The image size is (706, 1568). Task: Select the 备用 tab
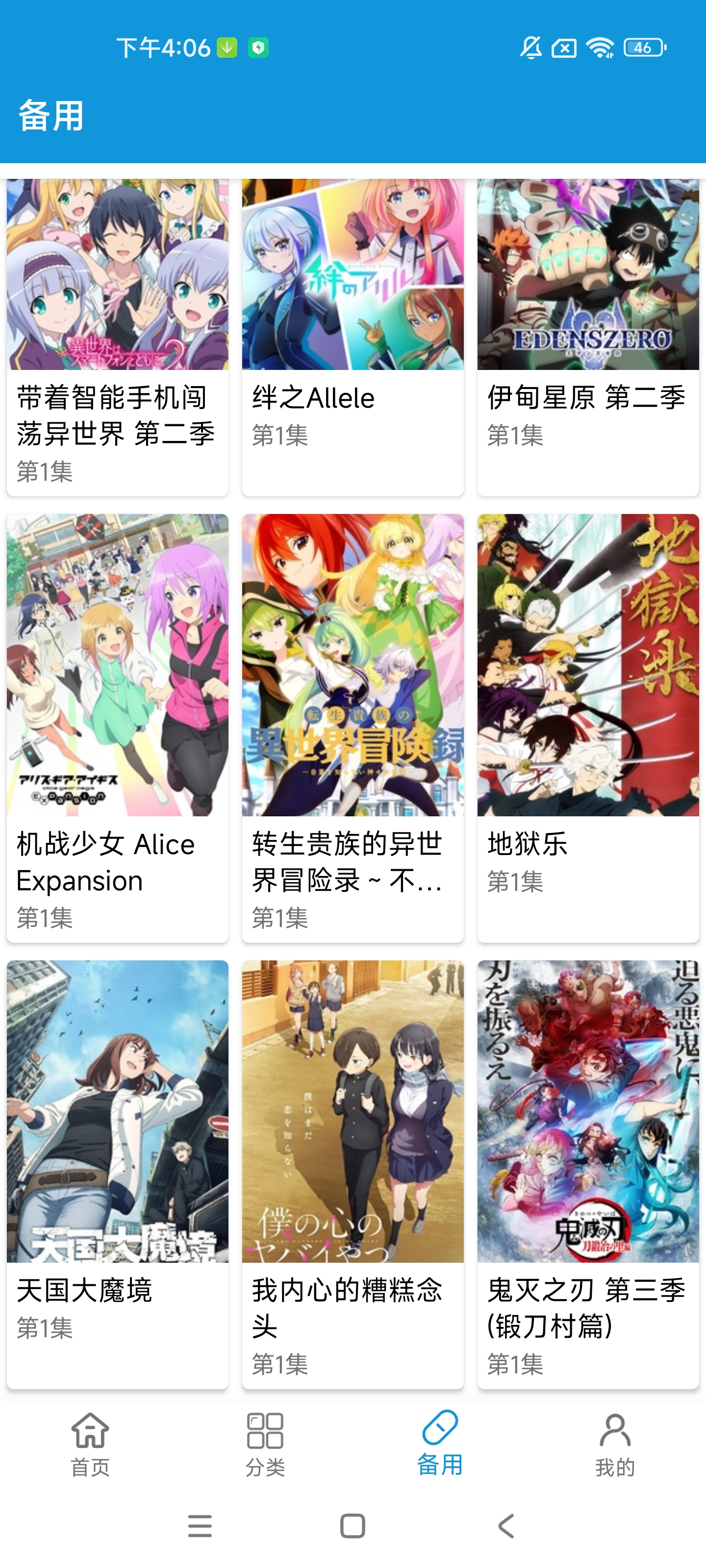coord(440,1444)
